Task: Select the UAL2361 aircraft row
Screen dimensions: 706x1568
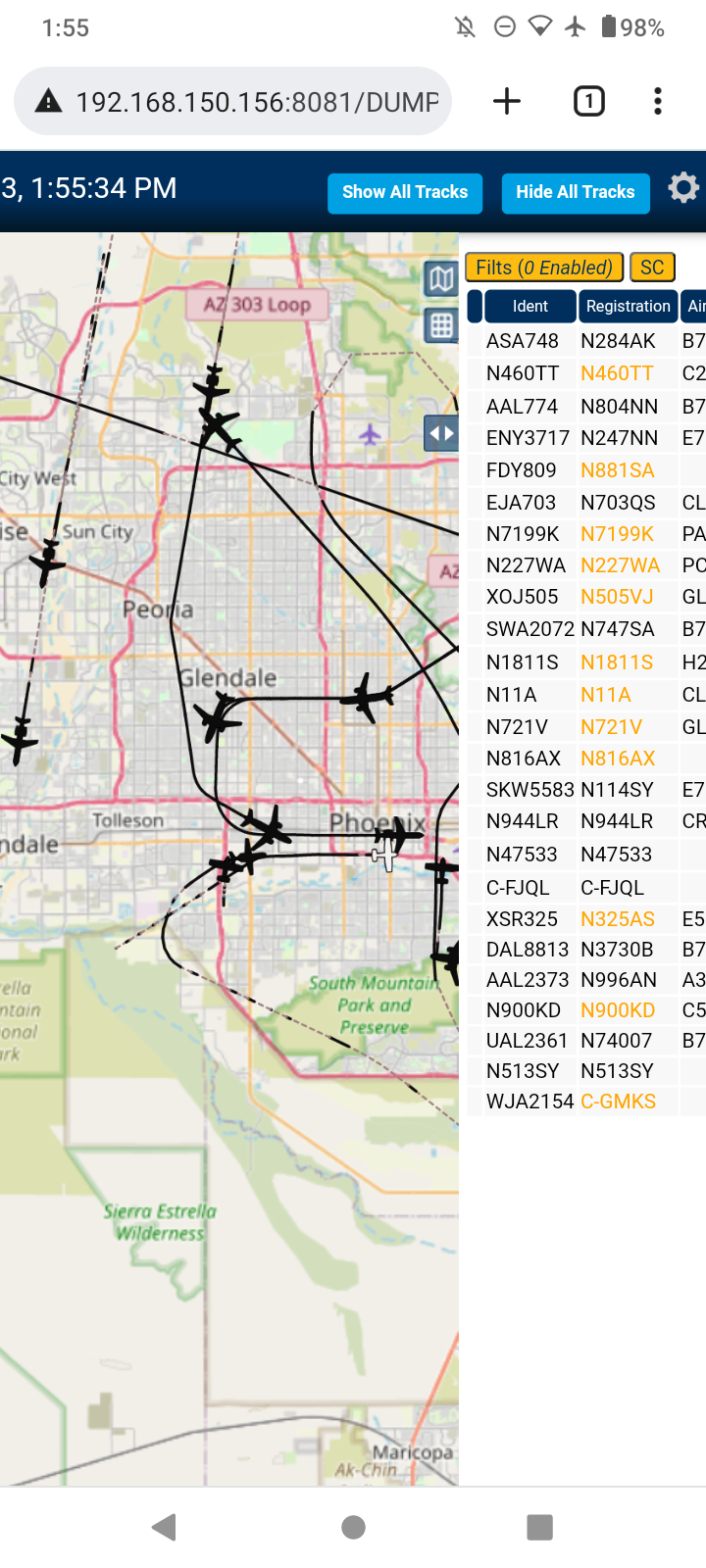Action: (586, 1041)
